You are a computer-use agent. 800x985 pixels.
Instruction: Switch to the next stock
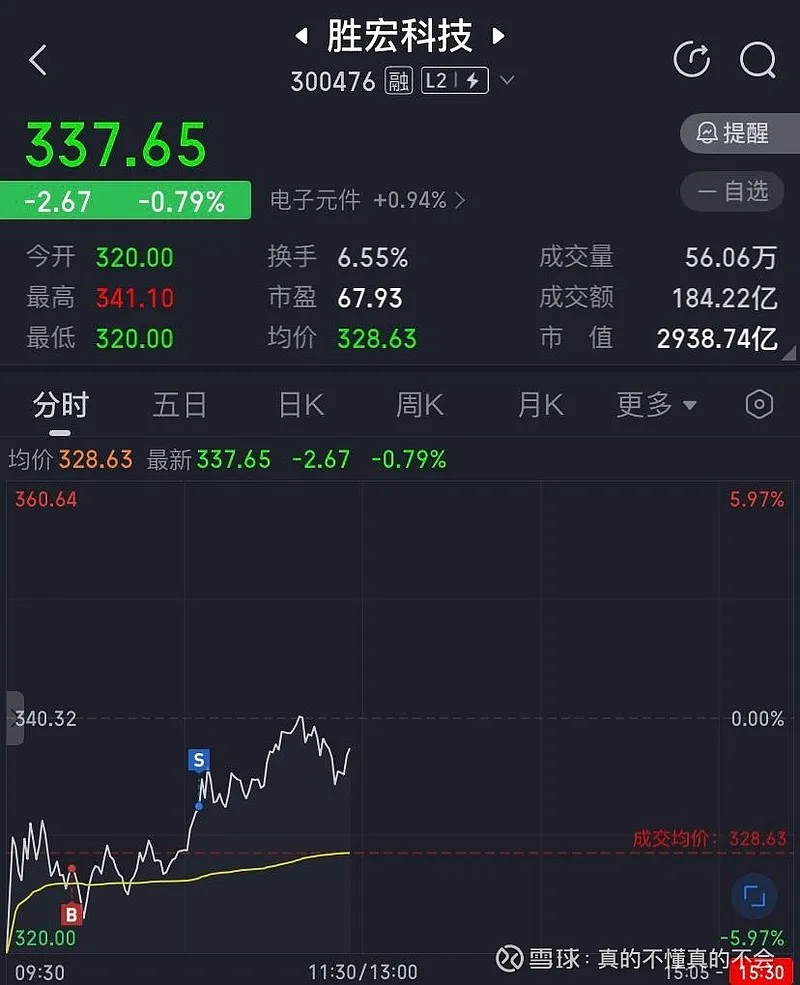tap(498, 38)
